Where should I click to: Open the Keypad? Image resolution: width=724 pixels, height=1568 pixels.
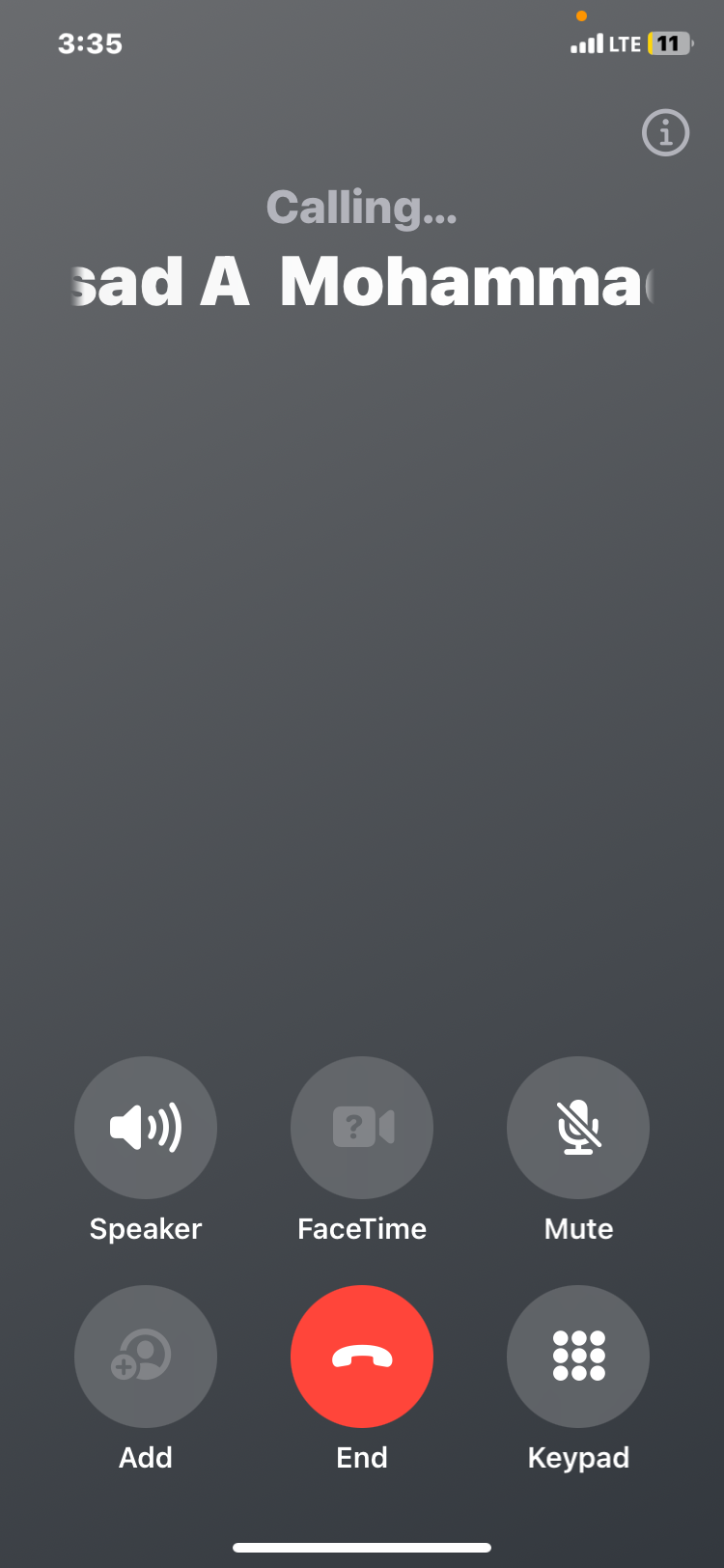coord(578,1357)
